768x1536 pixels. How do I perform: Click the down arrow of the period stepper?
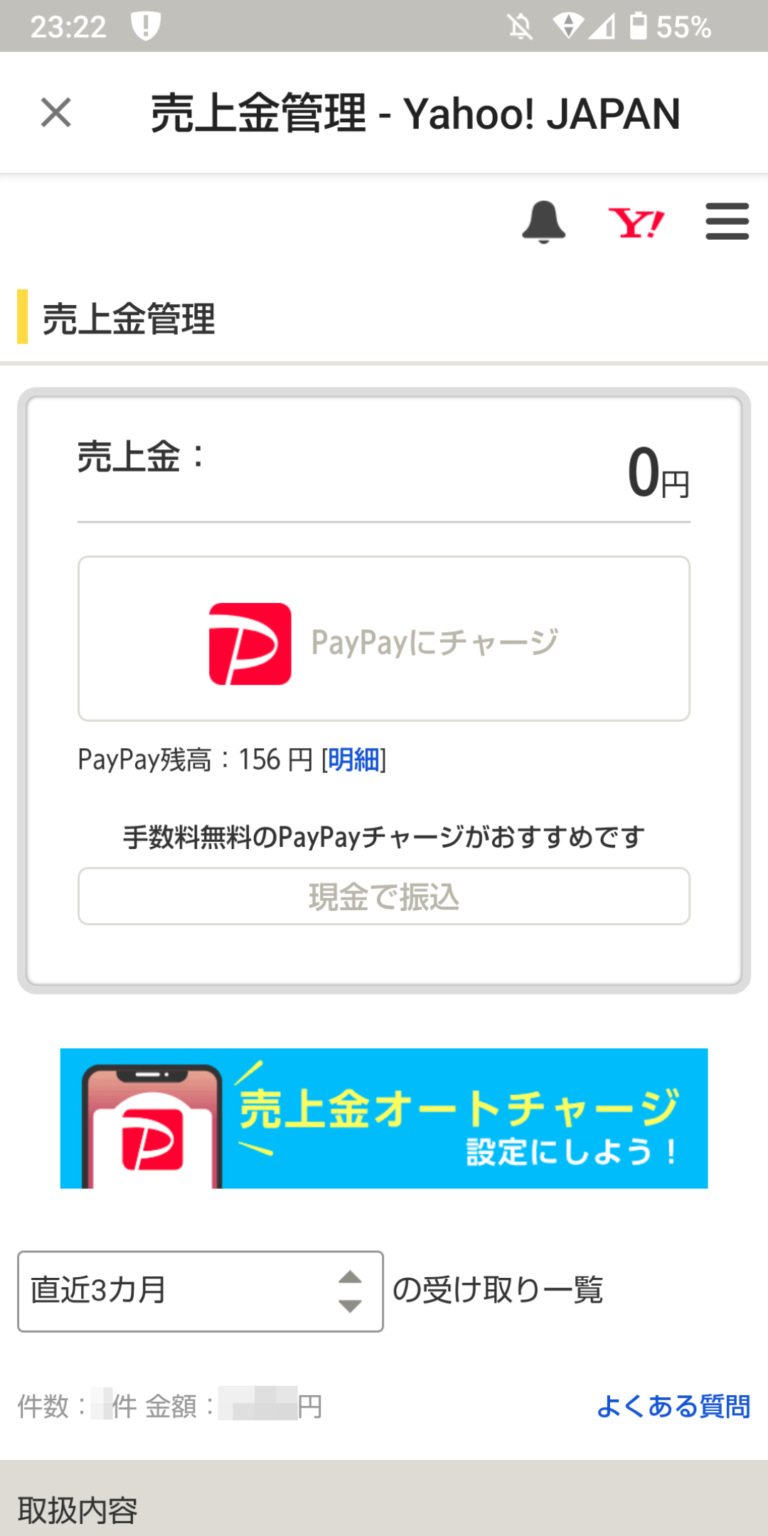tap(351, 1307)
